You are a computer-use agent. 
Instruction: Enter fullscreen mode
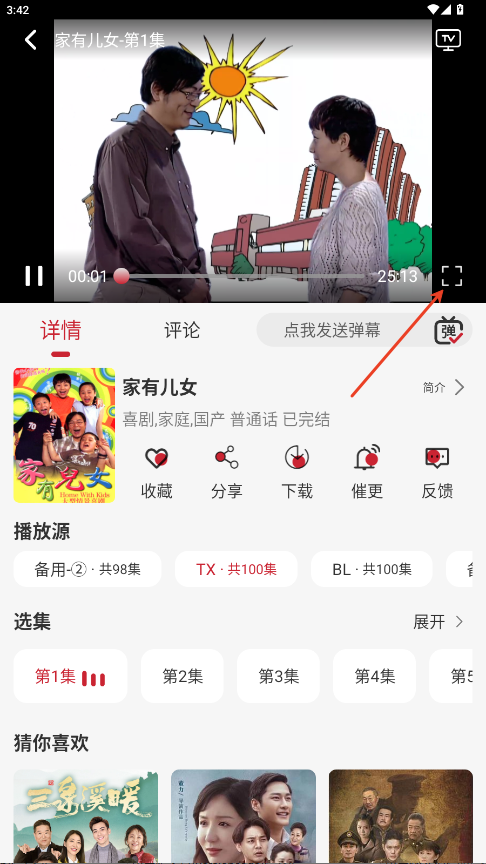click(x=452, y=276)
